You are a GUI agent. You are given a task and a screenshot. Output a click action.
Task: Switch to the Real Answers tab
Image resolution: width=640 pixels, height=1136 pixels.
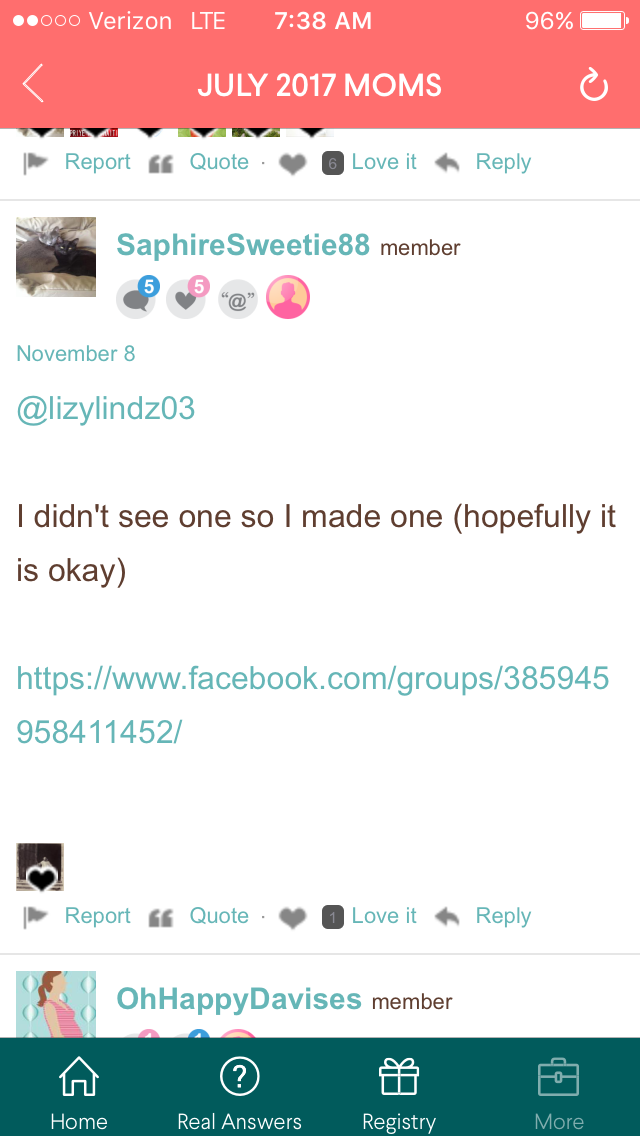click(x=239, y=1095)
